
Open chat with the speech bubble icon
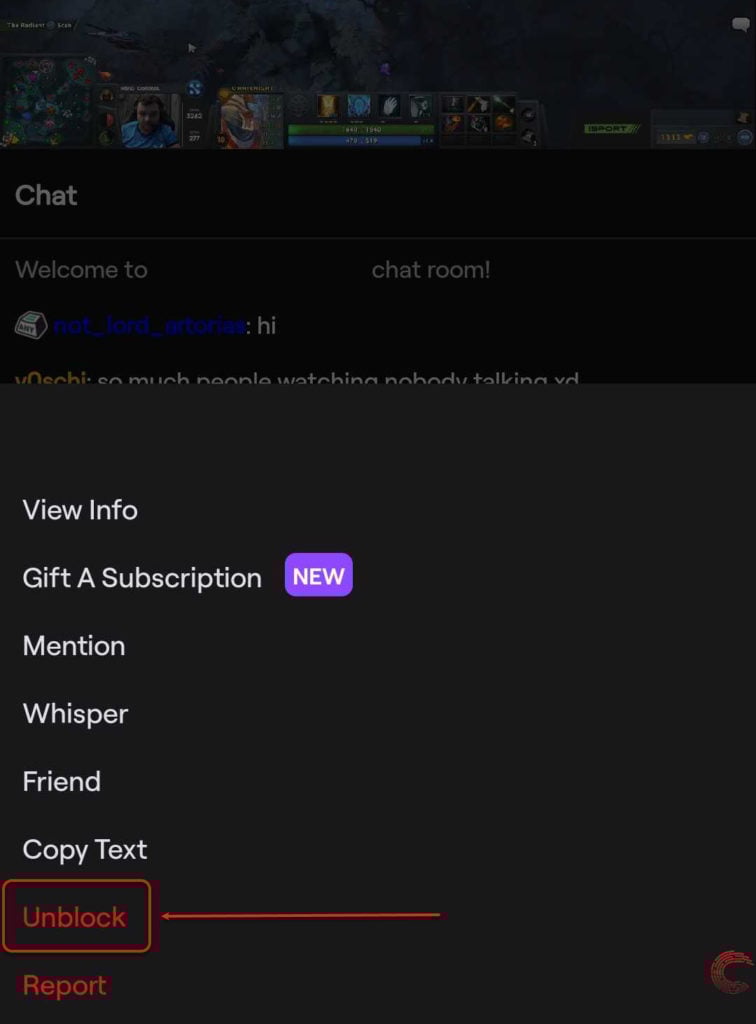738,22
